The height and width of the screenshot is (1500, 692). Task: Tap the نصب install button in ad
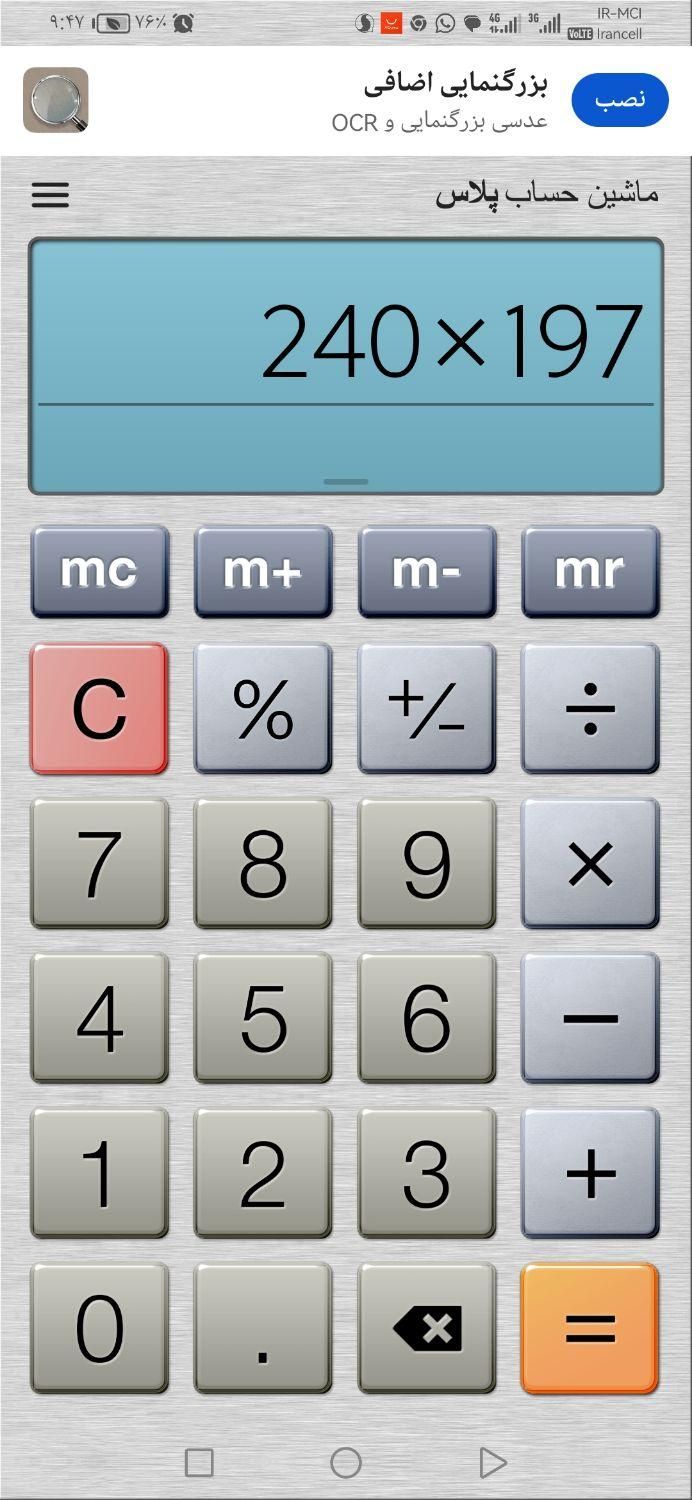(620, 100)
